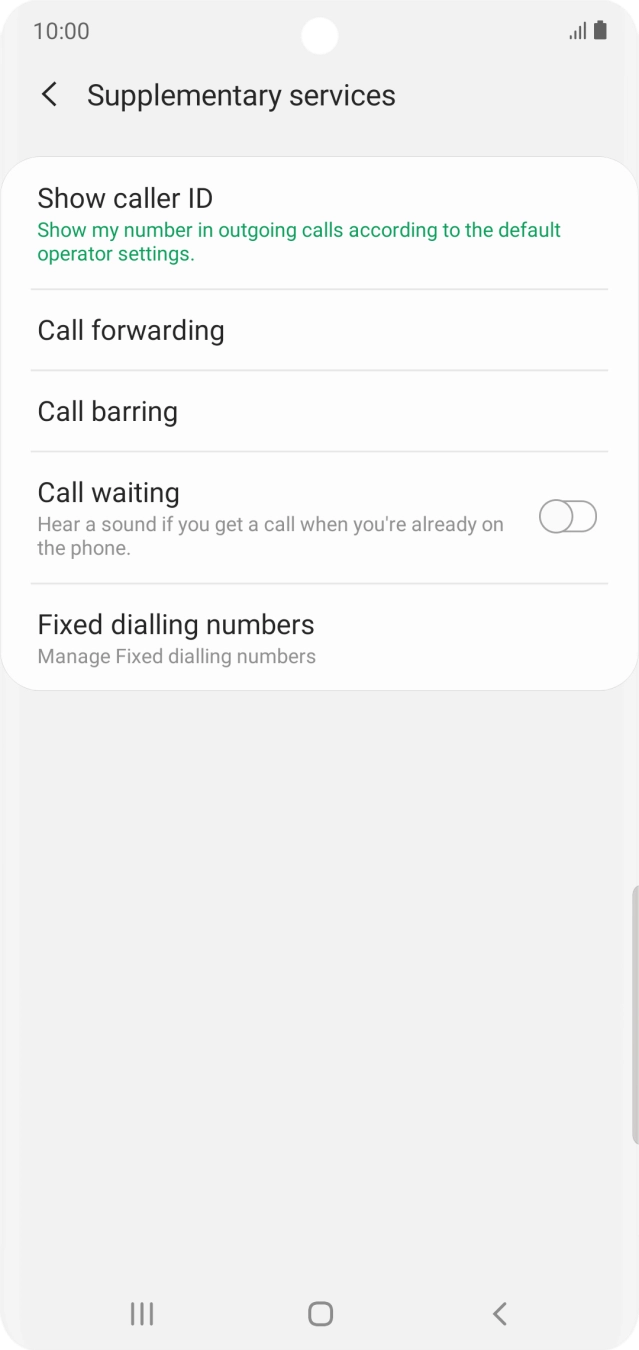The width and height of the screenshot is (639, 1350).
Task: Tap the system home button
Action: [x=320, y=1313]
